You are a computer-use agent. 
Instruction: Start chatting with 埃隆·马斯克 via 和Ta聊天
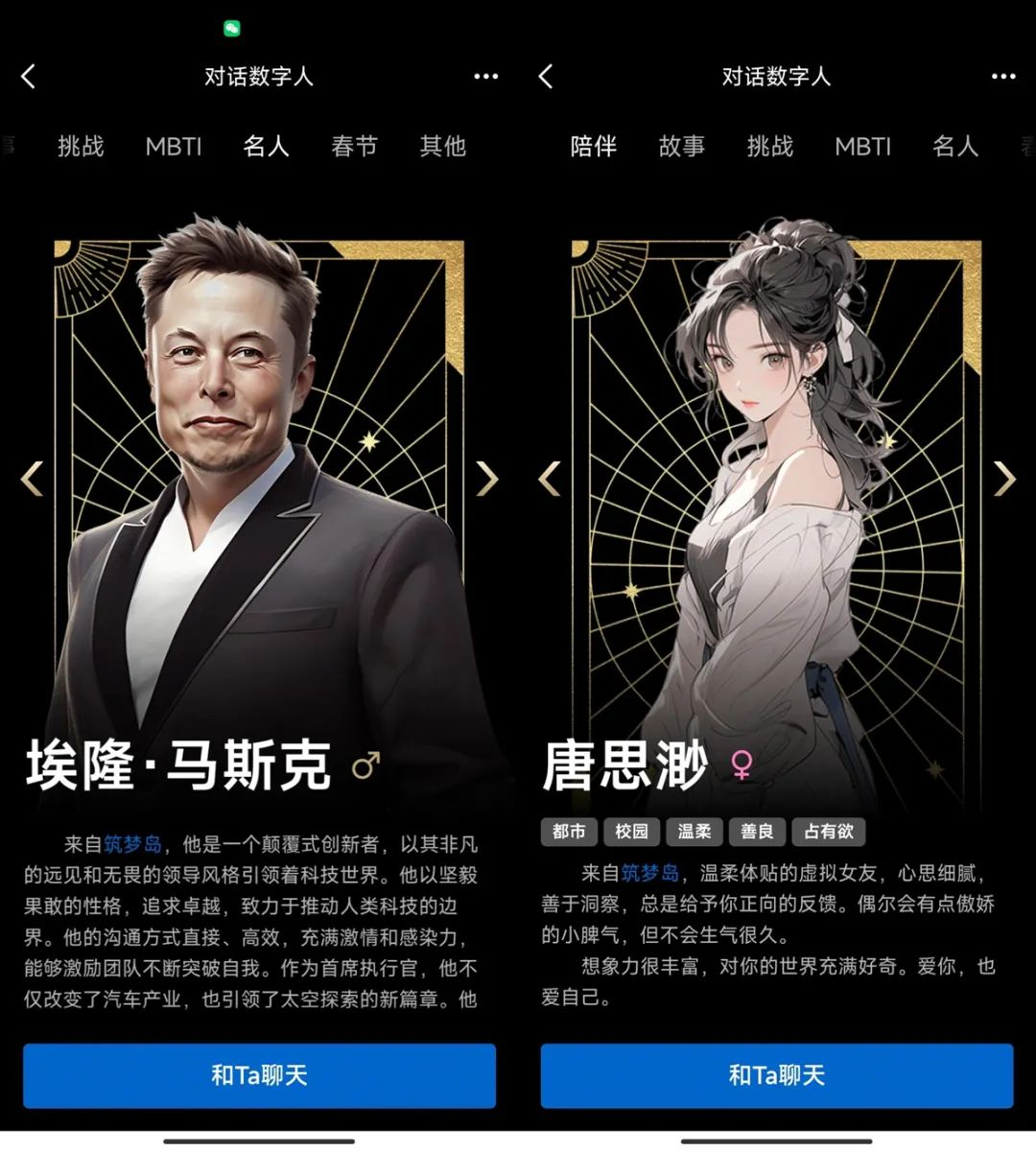[259, 1075]
